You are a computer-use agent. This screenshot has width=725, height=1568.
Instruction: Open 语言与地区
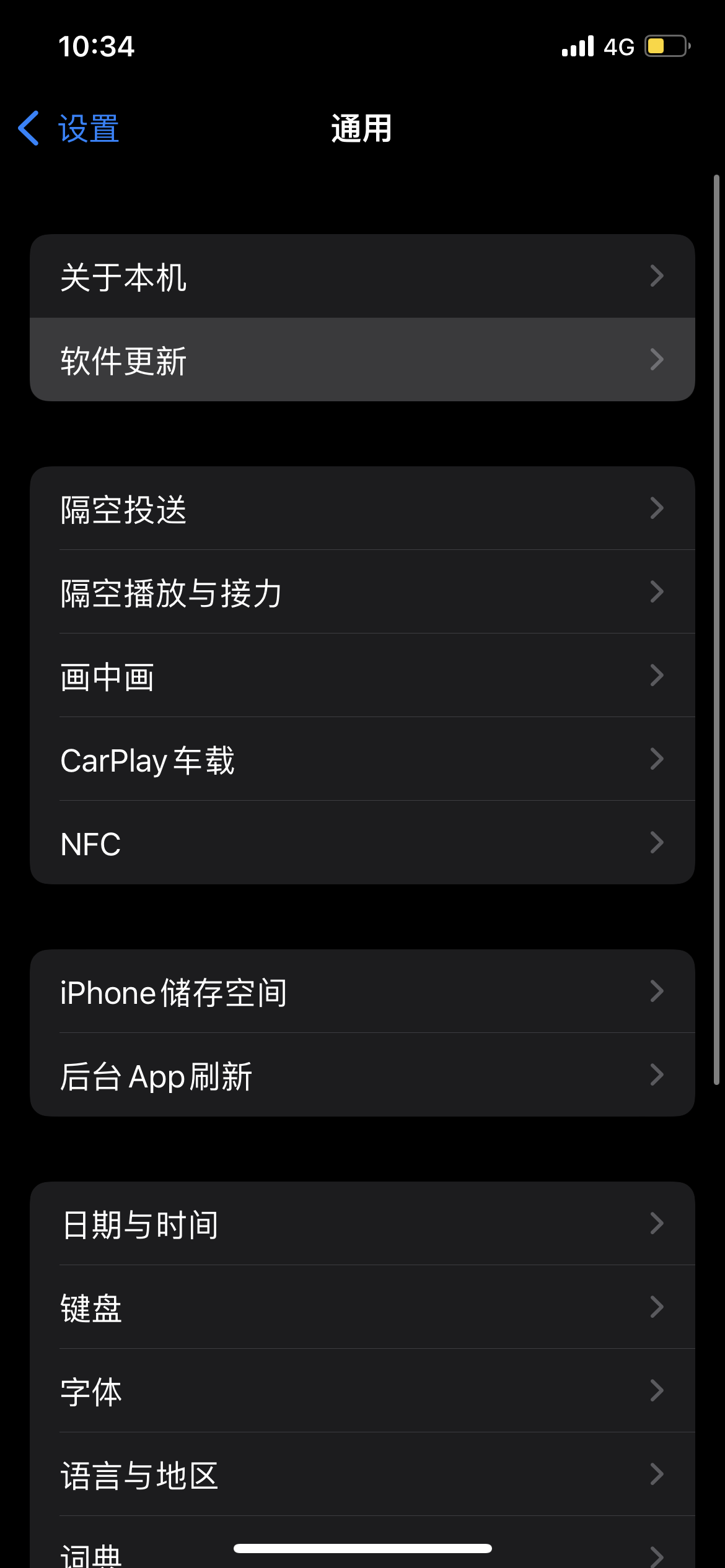point(362,1474)
